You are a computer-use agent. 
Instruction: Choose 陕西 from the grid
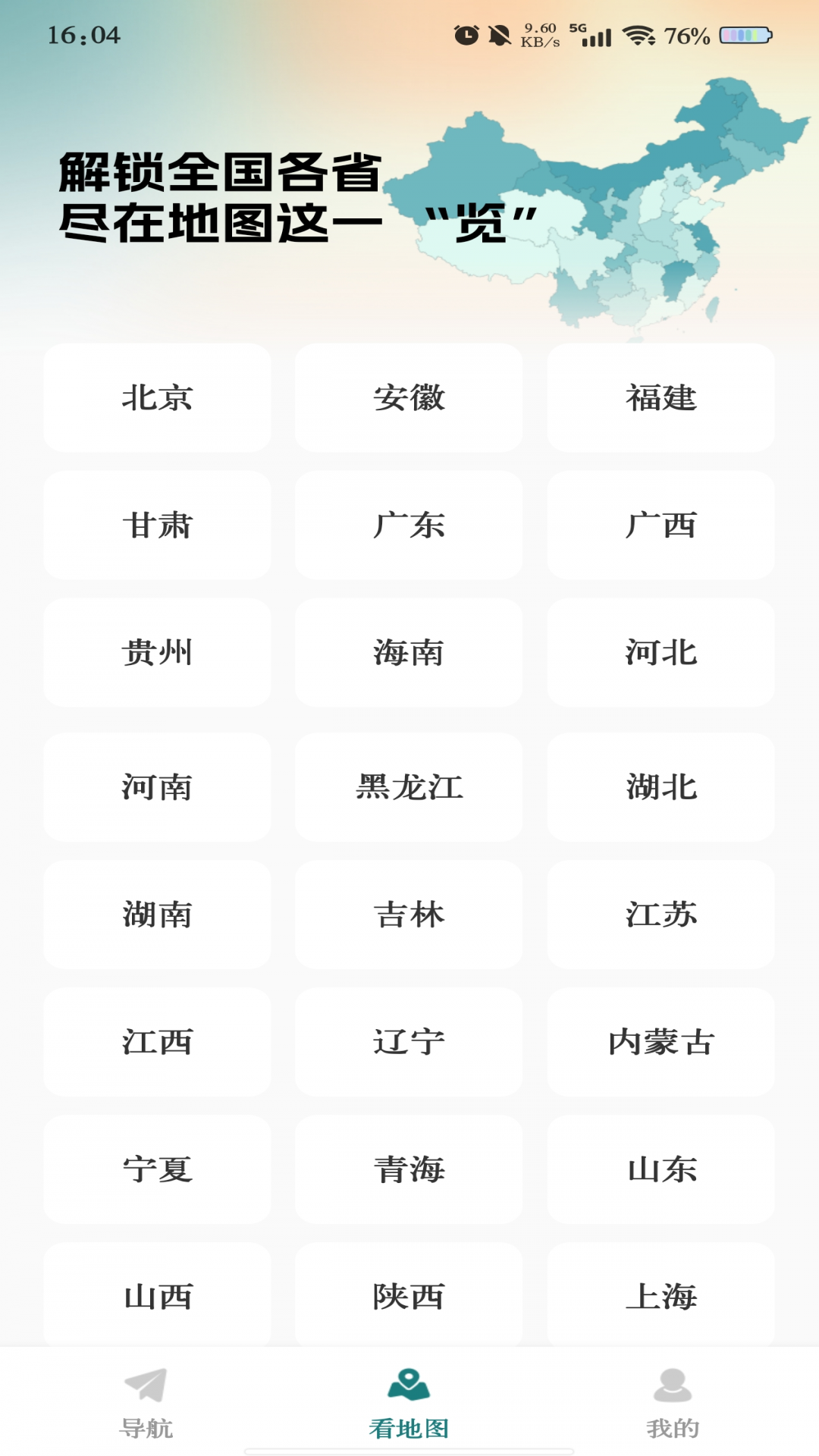point(409,1295)
